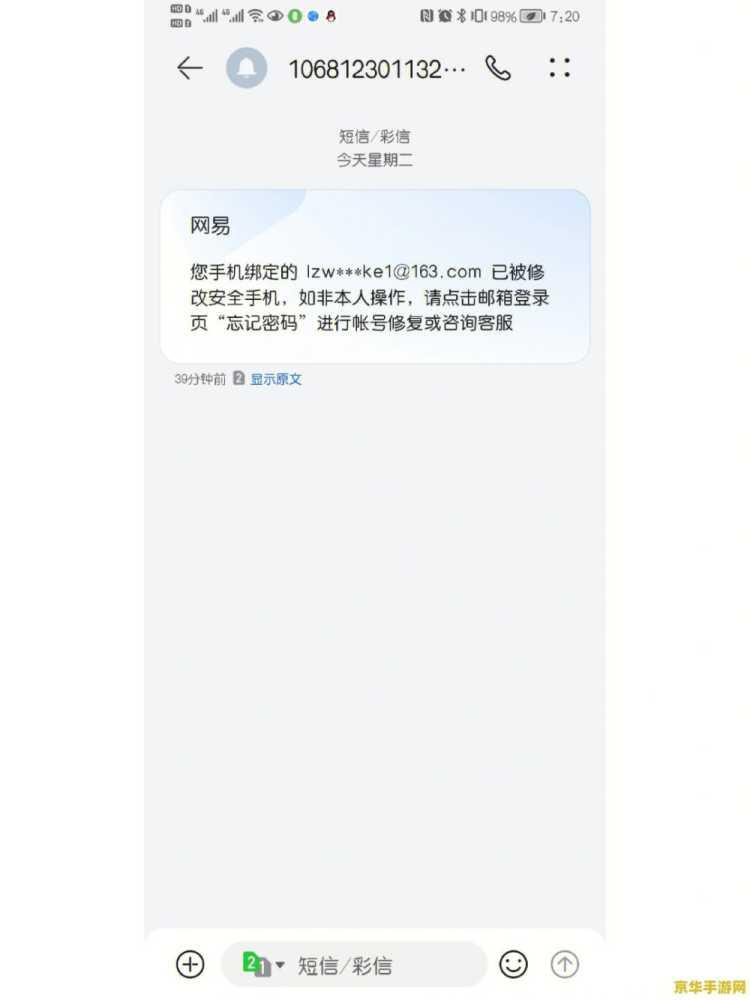Tap the phone icon to call the sender

(498, 68)
